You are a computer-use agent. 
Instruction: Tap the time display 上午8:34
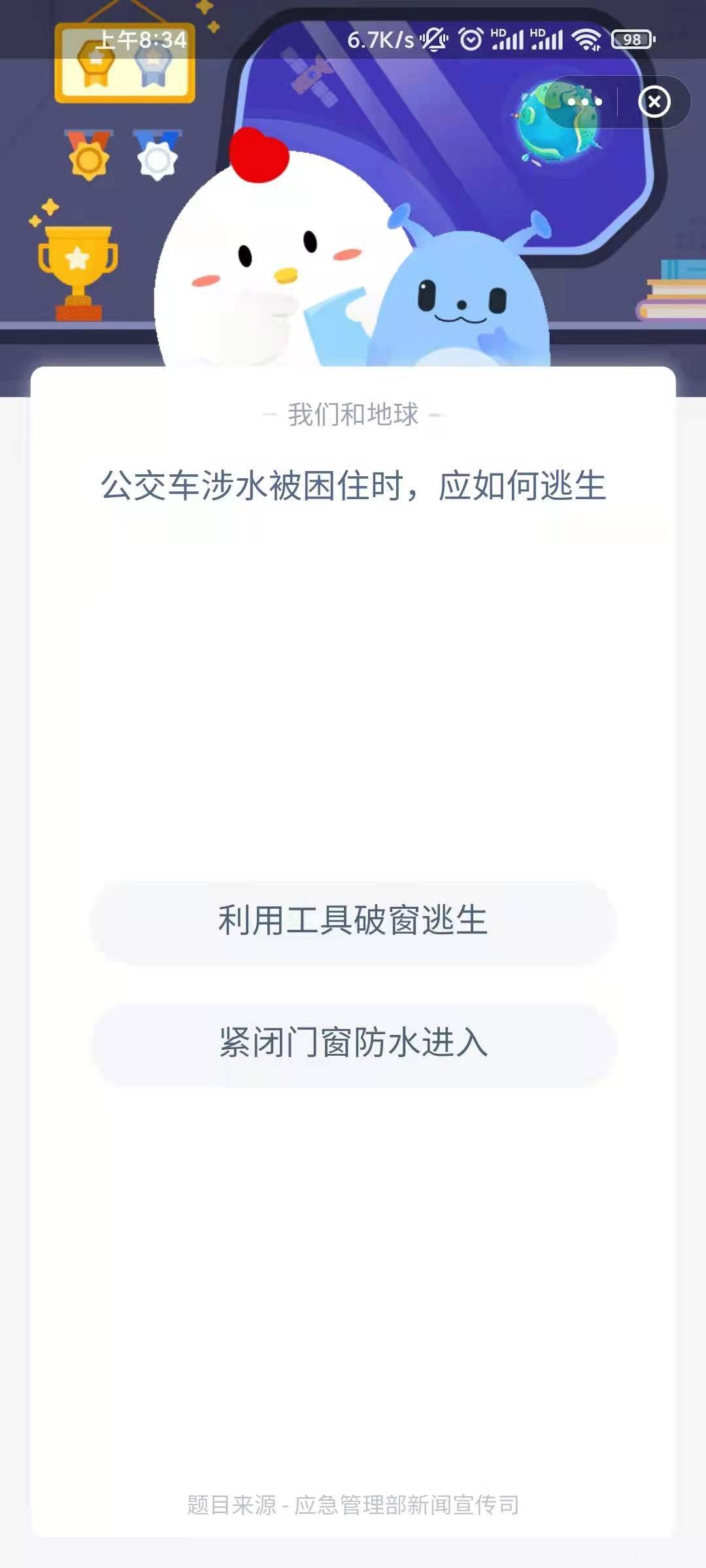143,41
